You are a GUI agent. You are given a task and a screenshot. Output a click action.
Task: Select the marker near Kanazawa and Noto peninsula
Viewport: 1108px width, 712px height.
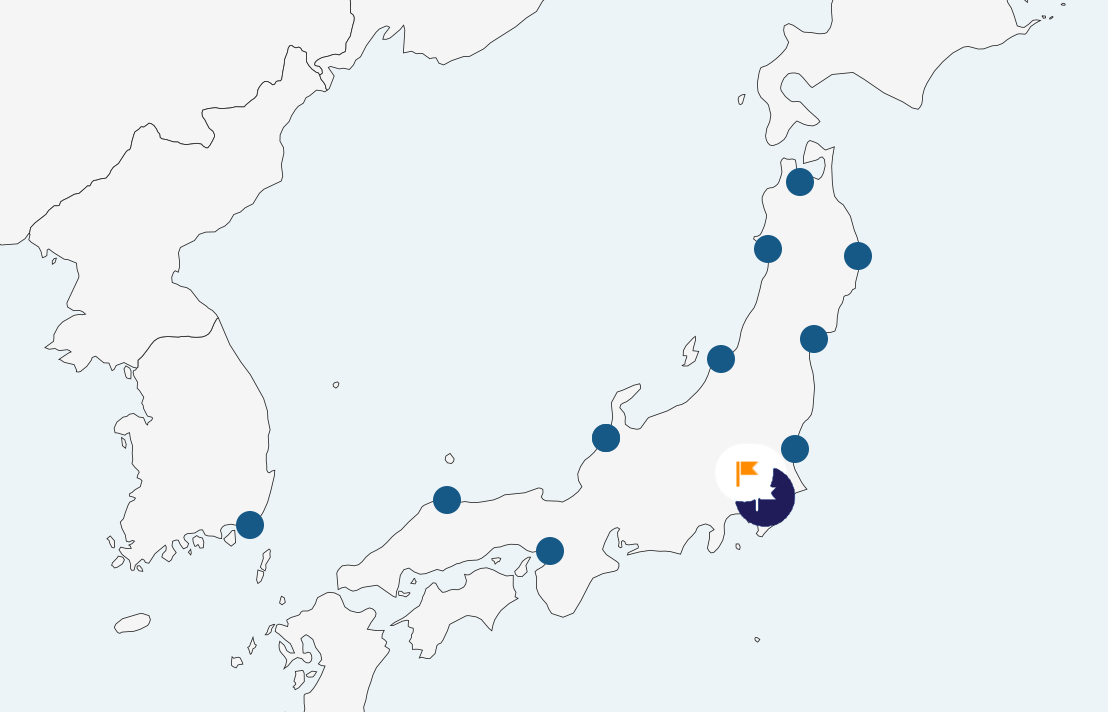pos(606,437)
